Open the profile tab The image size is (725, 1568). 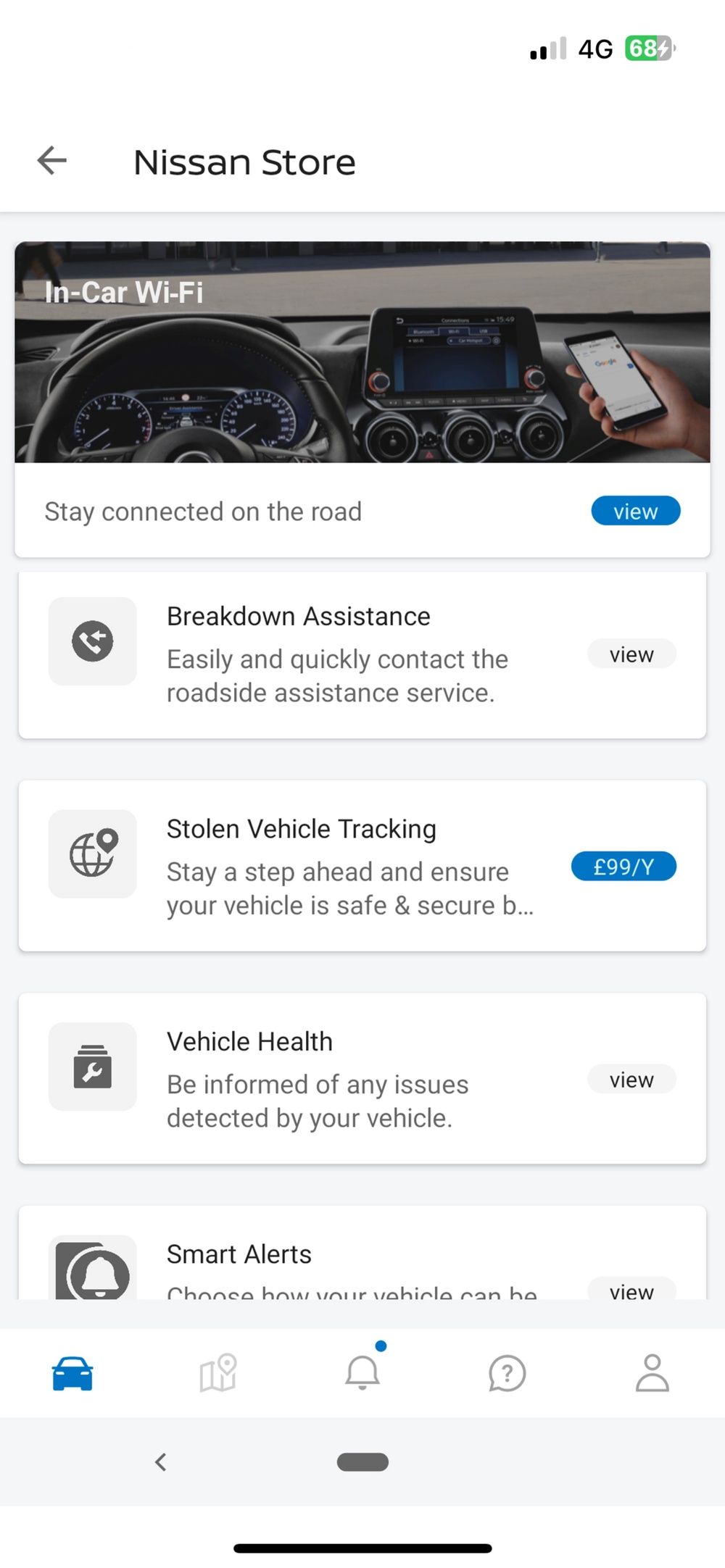(652, 1373)
